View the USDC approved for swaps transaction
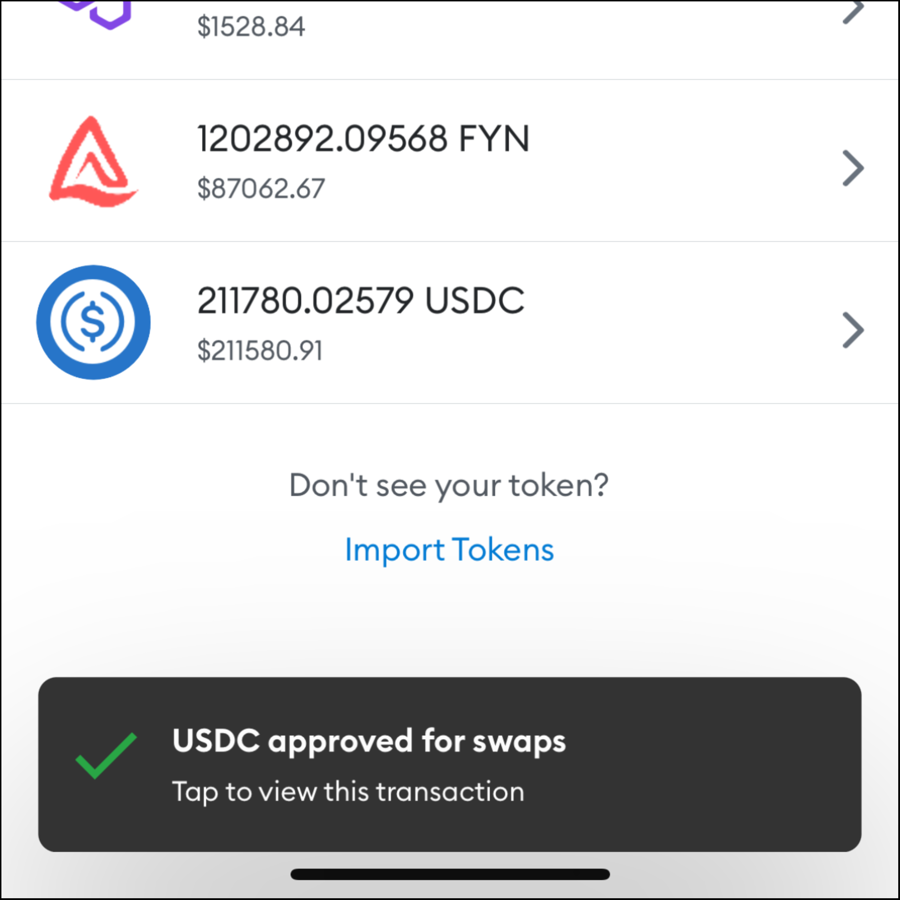The height and width of the screenshot is (900, 900). (449, 765)
